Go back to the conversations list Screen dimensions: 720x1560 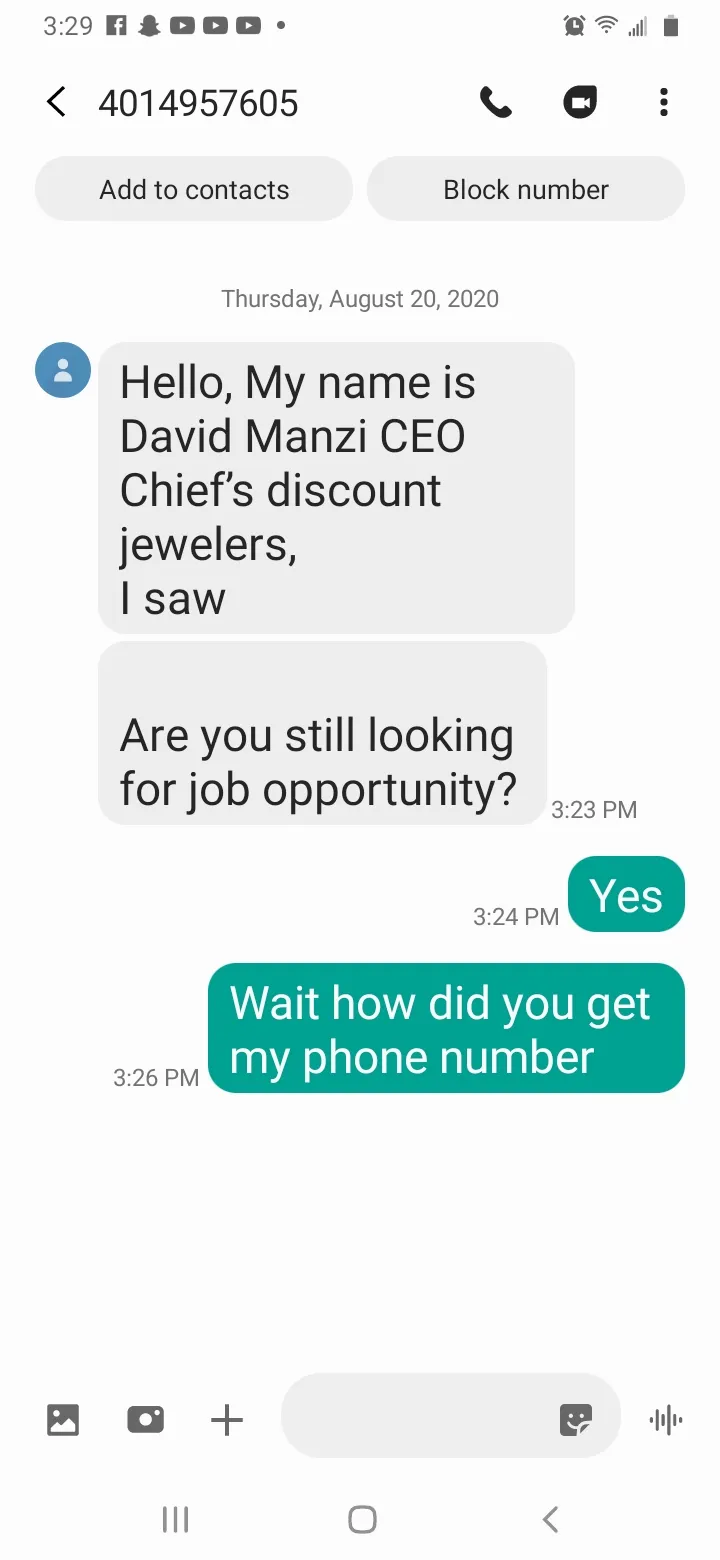(x=57, y=102)
